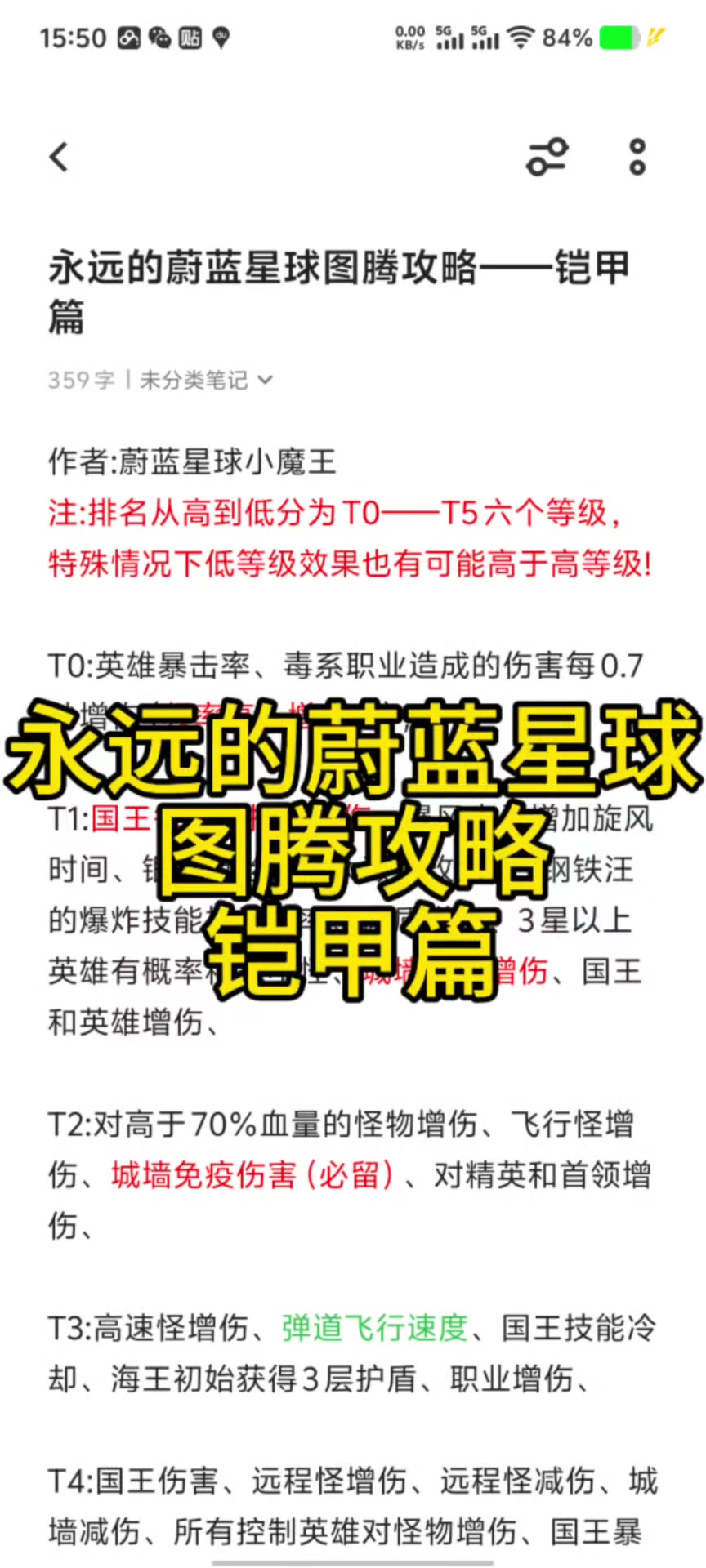Go back from the note
This screenshot has width=706, height=1568.
tap(59, 157)
